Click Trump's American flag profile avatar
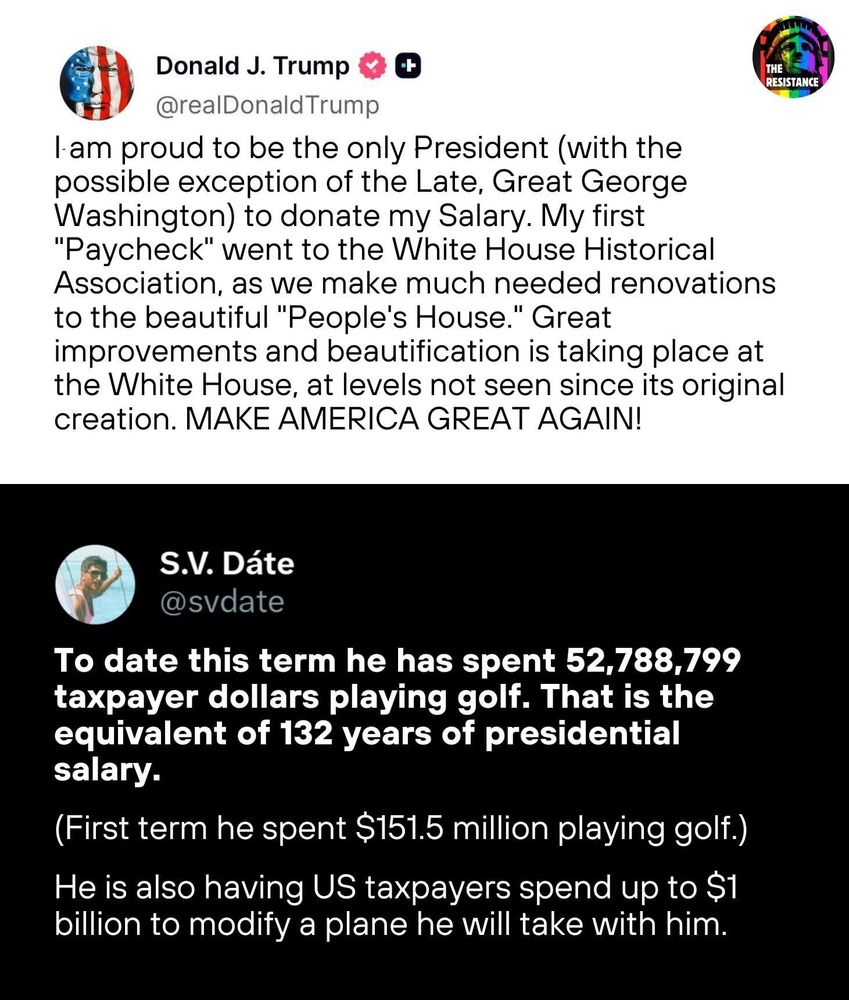 pos(97,78)
